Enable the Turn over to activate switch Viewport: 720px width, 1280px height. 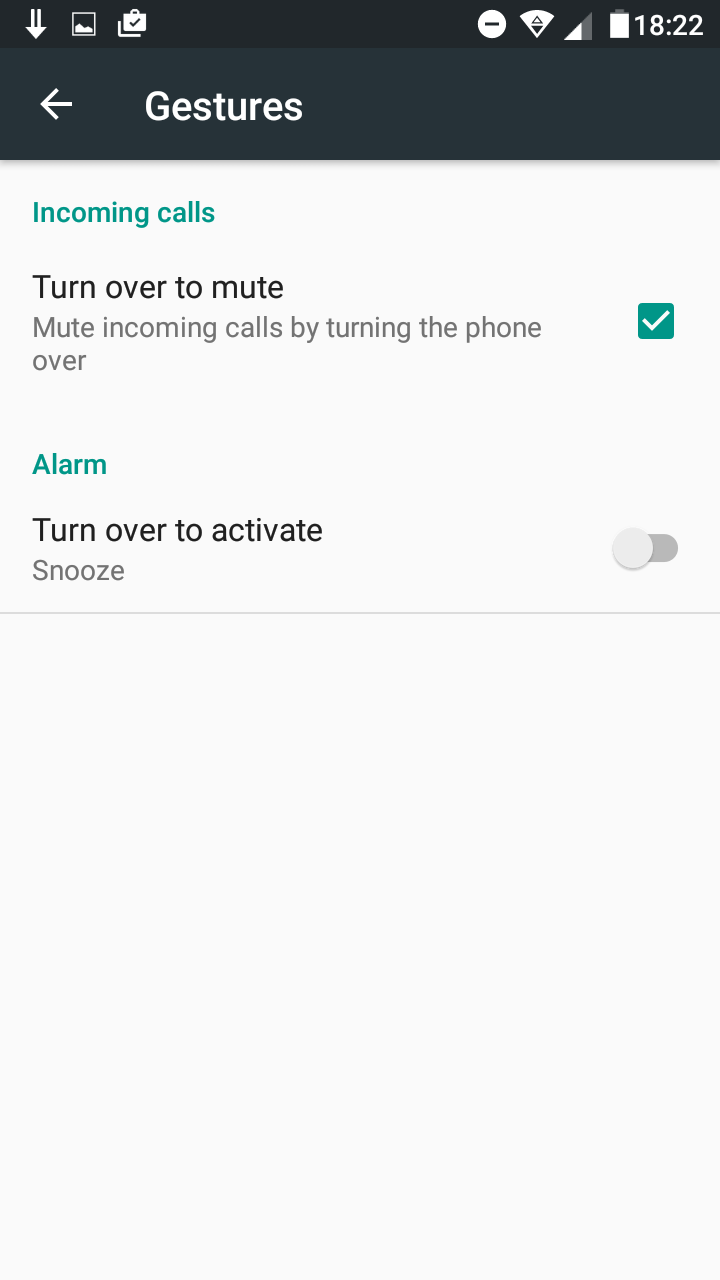pyautogui.click(x=645, y=548)
